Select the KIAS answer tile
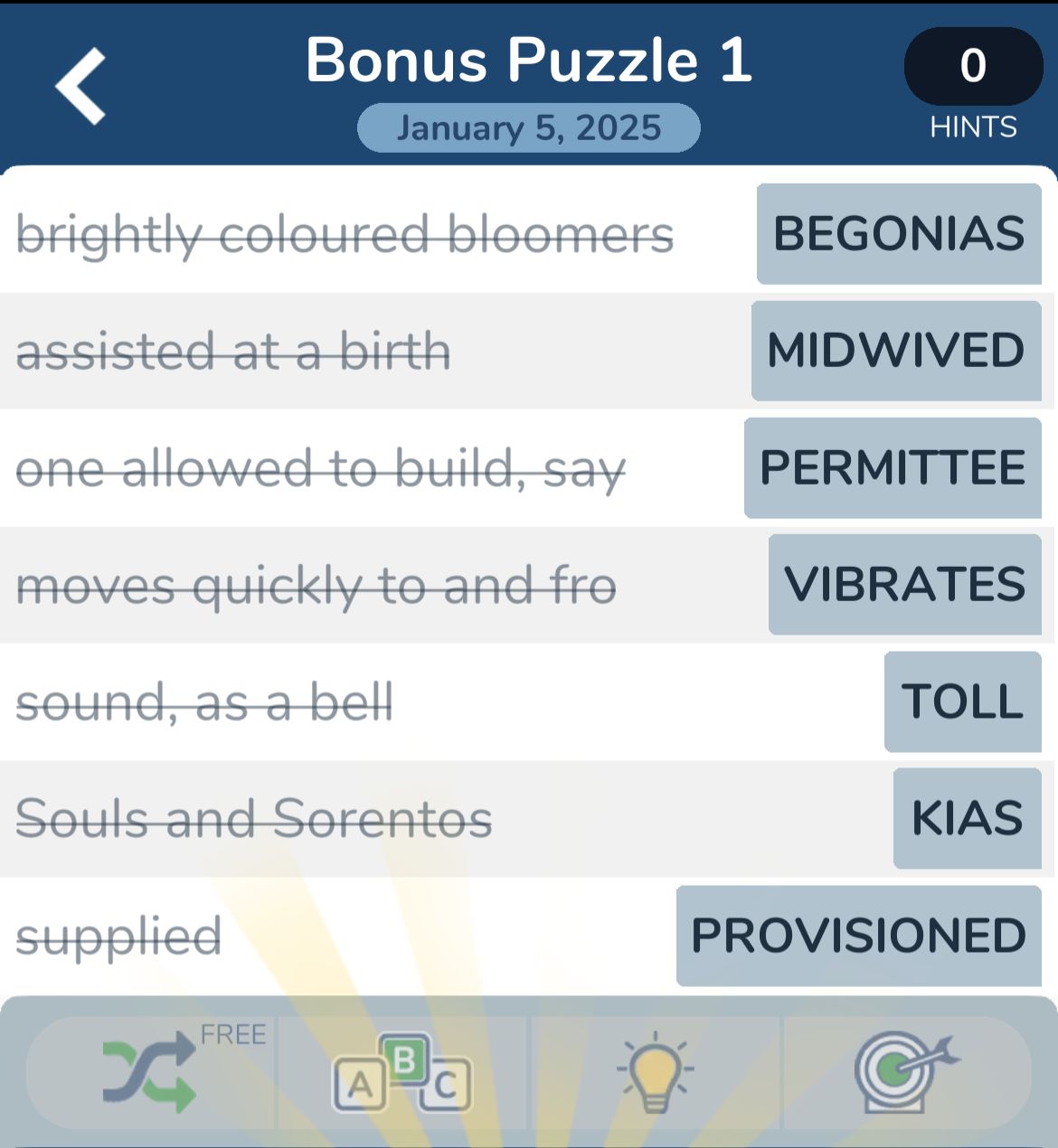The width and height of the screenshot is (1058, 1148). (x=968, y=818)
